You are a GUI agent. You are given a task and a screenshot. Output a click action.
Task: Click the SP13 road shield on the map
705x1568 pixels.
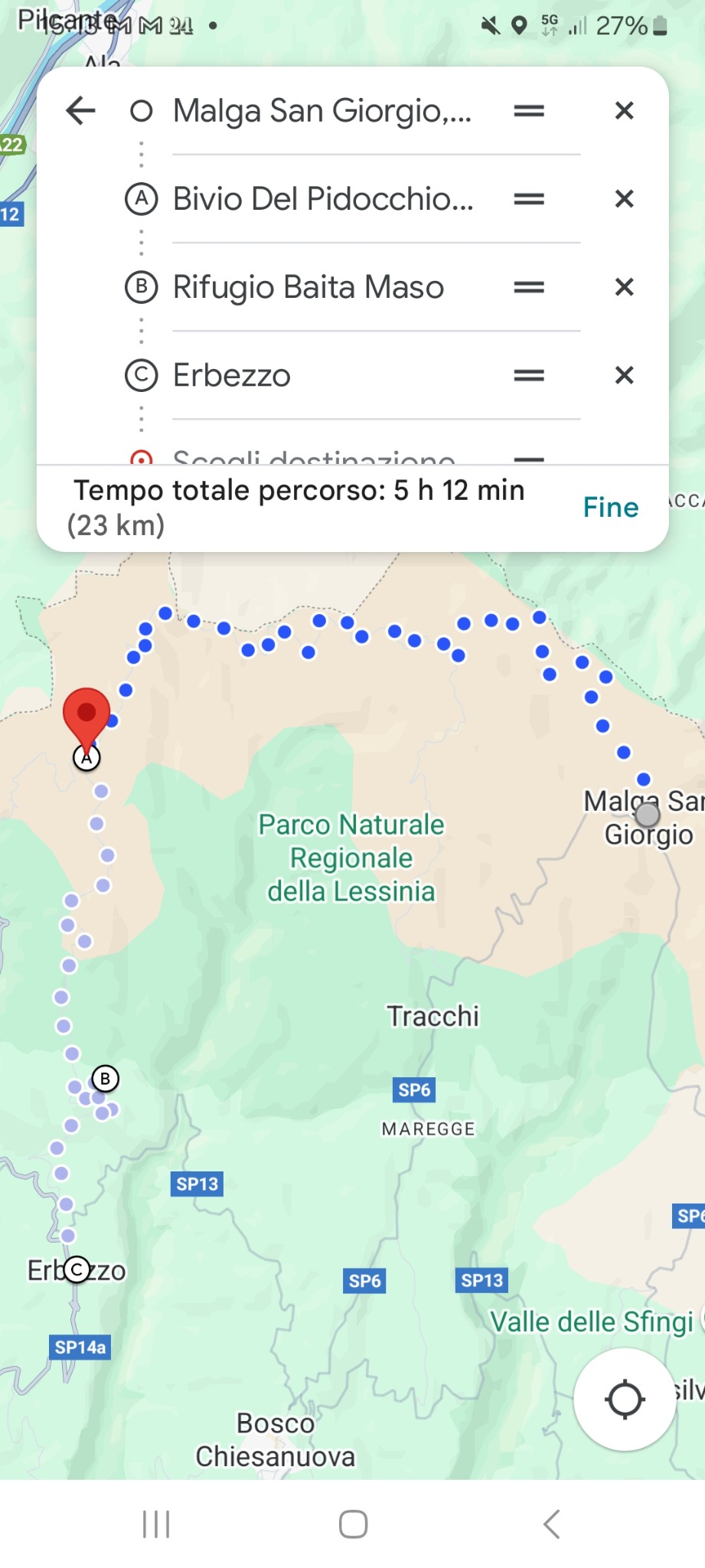click(196, 1184)
